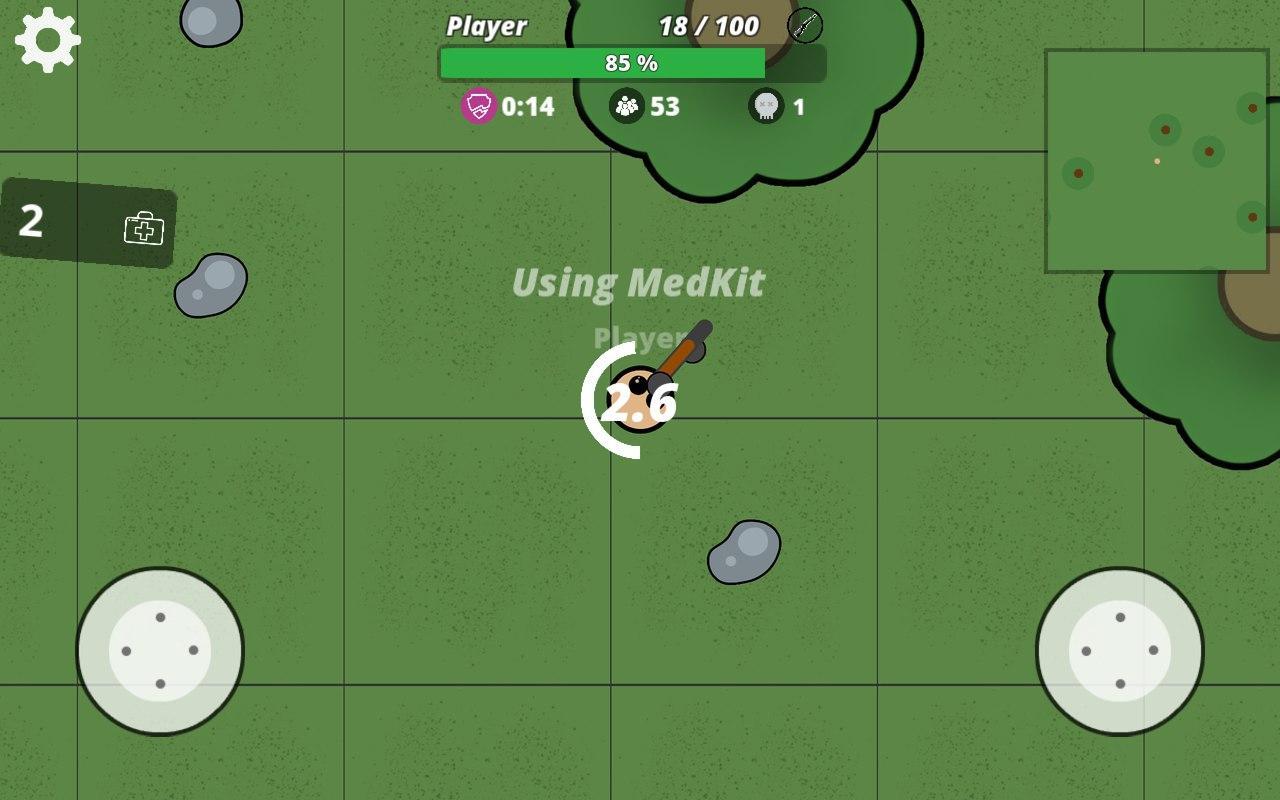Tap the right aim joystick

click(1119, 651)
